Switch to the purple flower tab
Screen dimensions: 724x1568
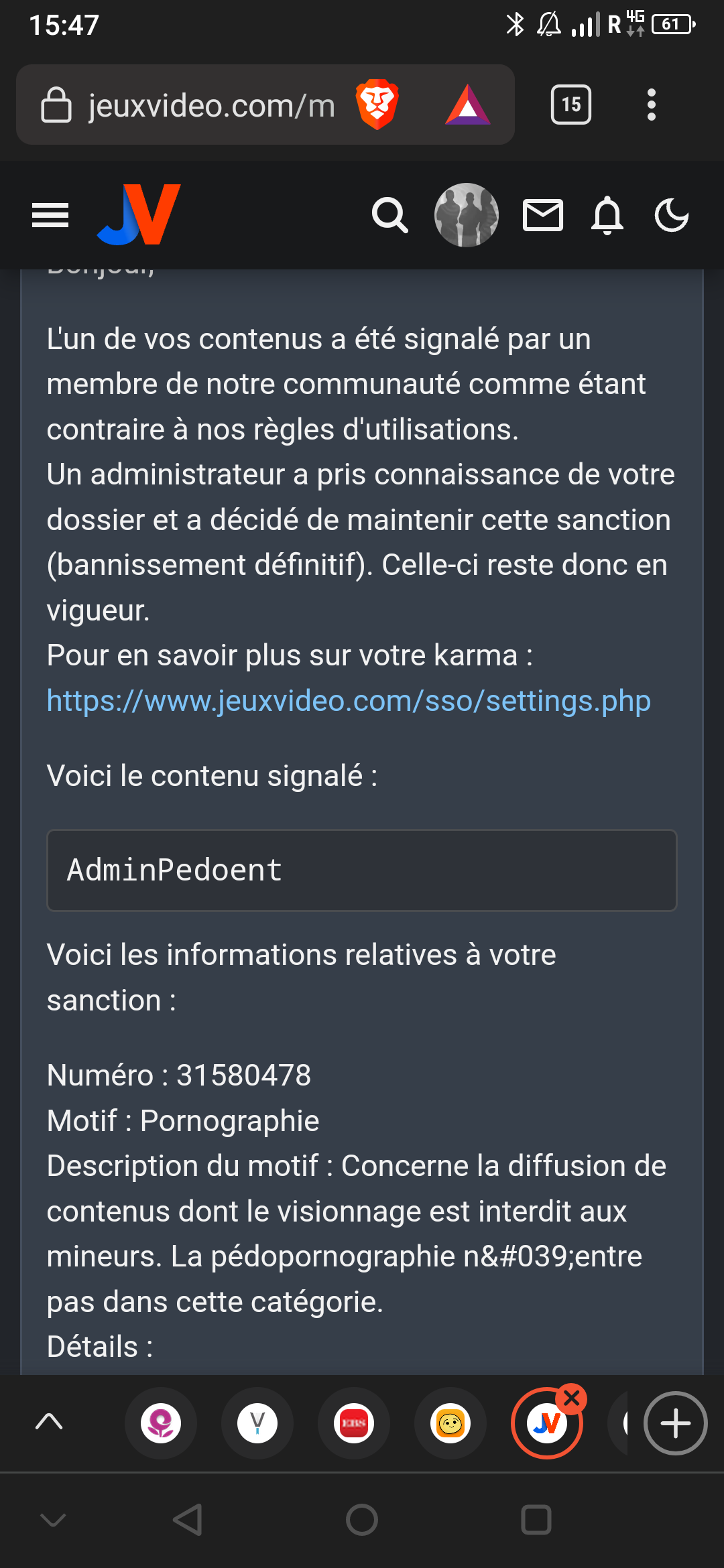pos(161,1423)
